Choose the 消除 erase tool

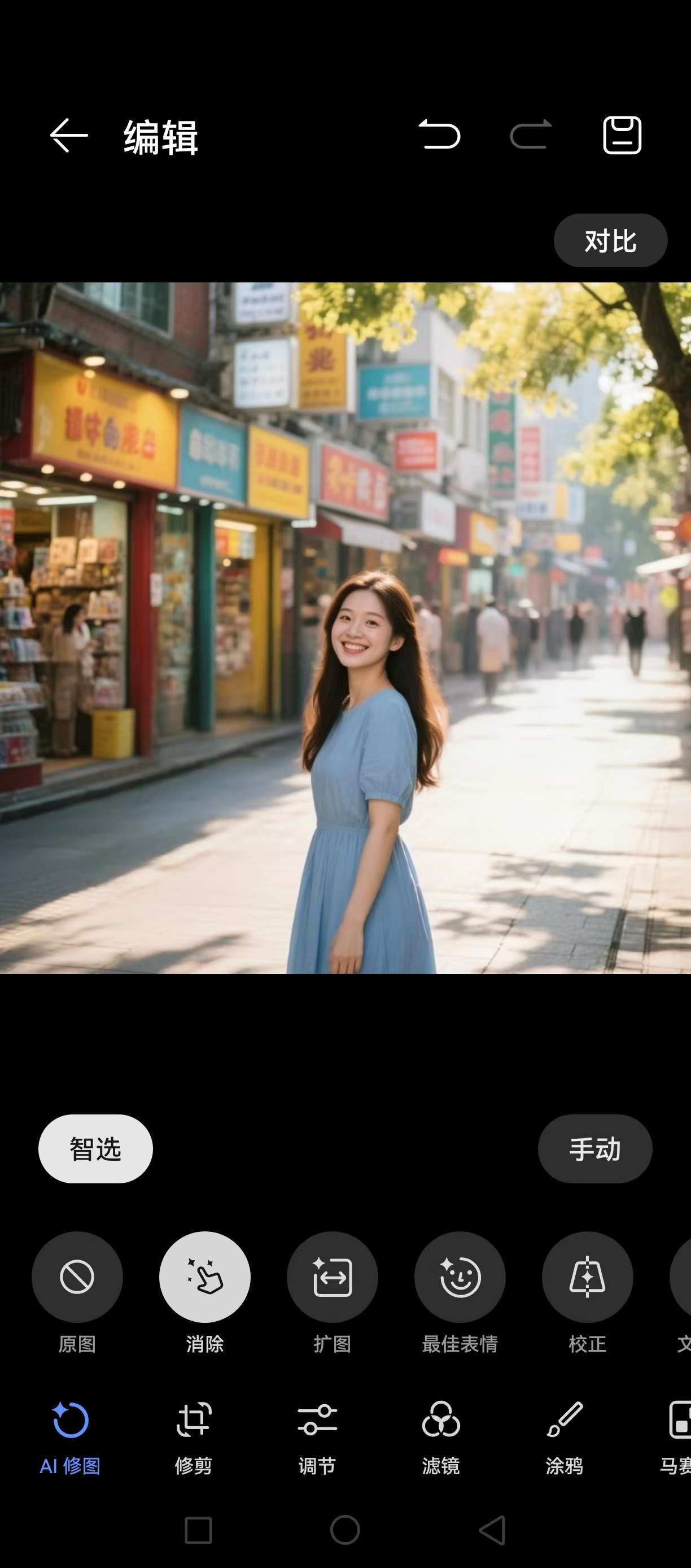click(205, 1277)
